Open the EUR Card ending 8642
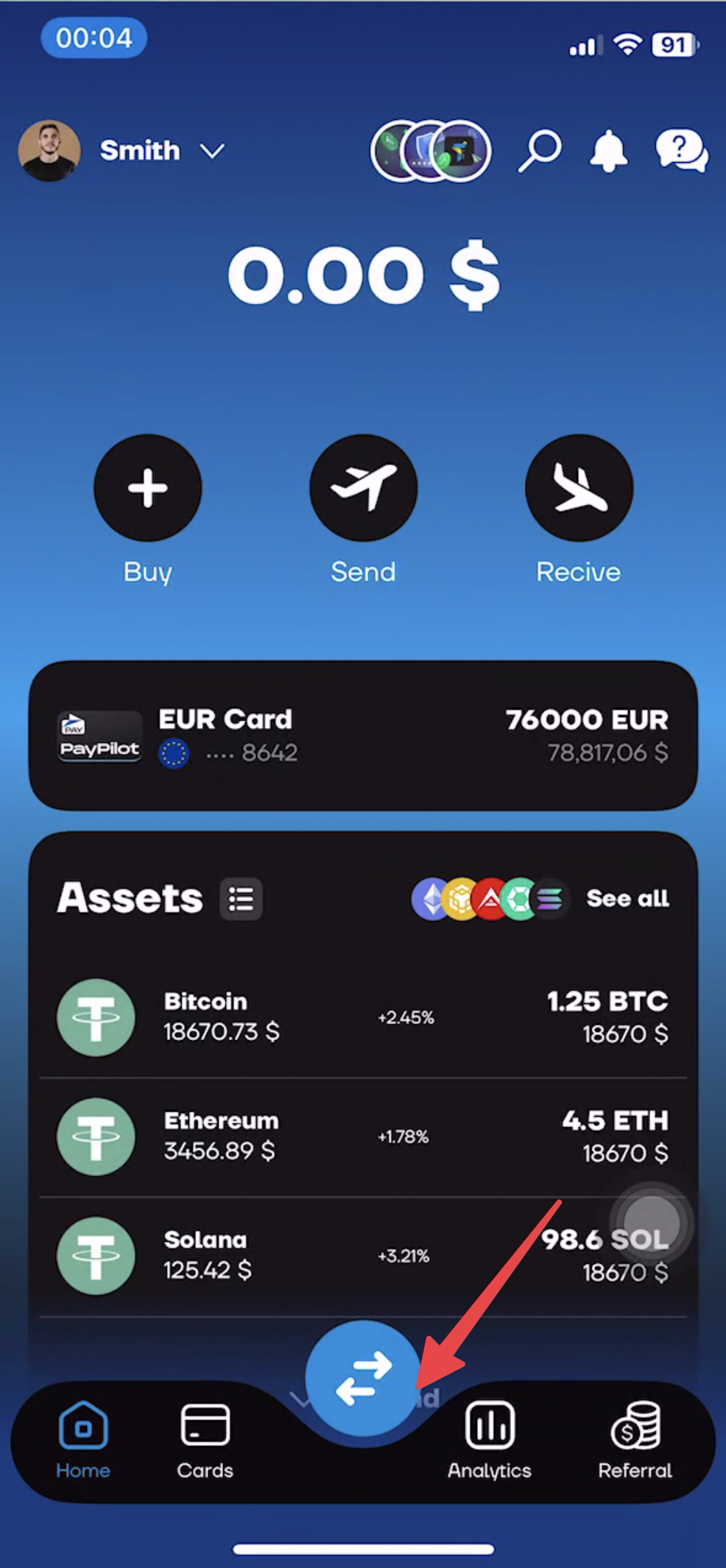Viewport: 726px width, 1568px height. coord(363,735)
